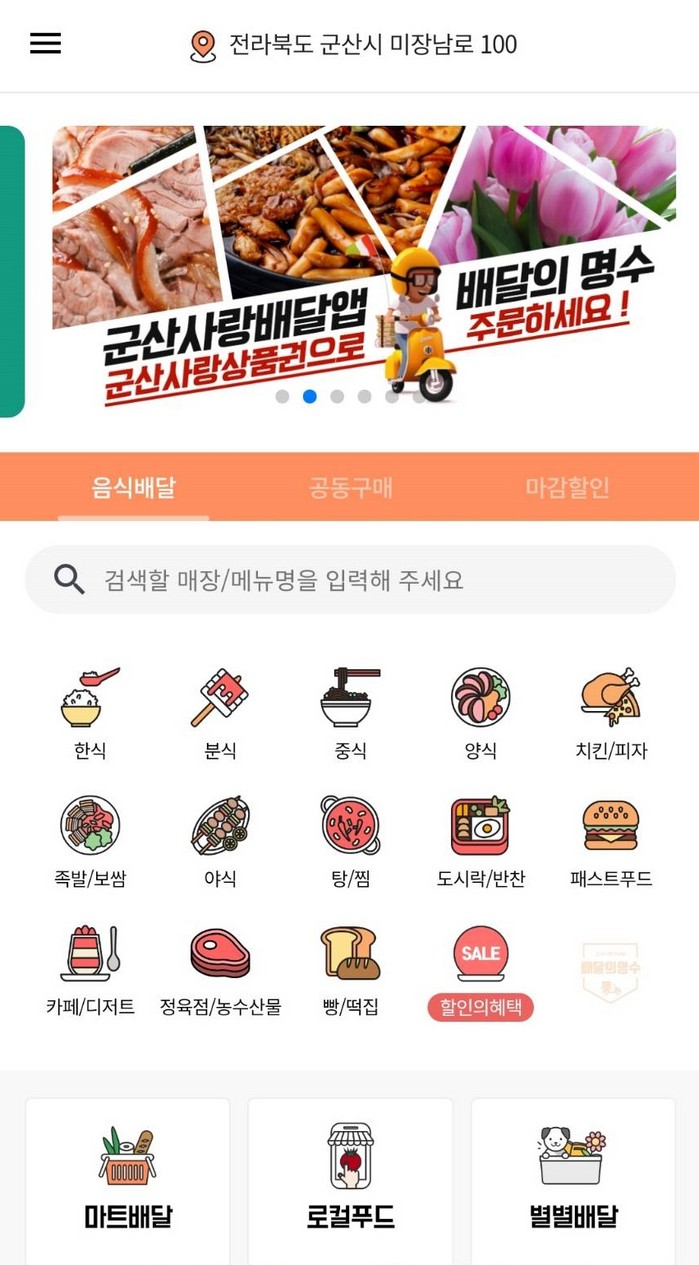The height and width of the screenshot is (1265, 699).
Task: Open the 탕/찜 category
Action: (350, 840)
